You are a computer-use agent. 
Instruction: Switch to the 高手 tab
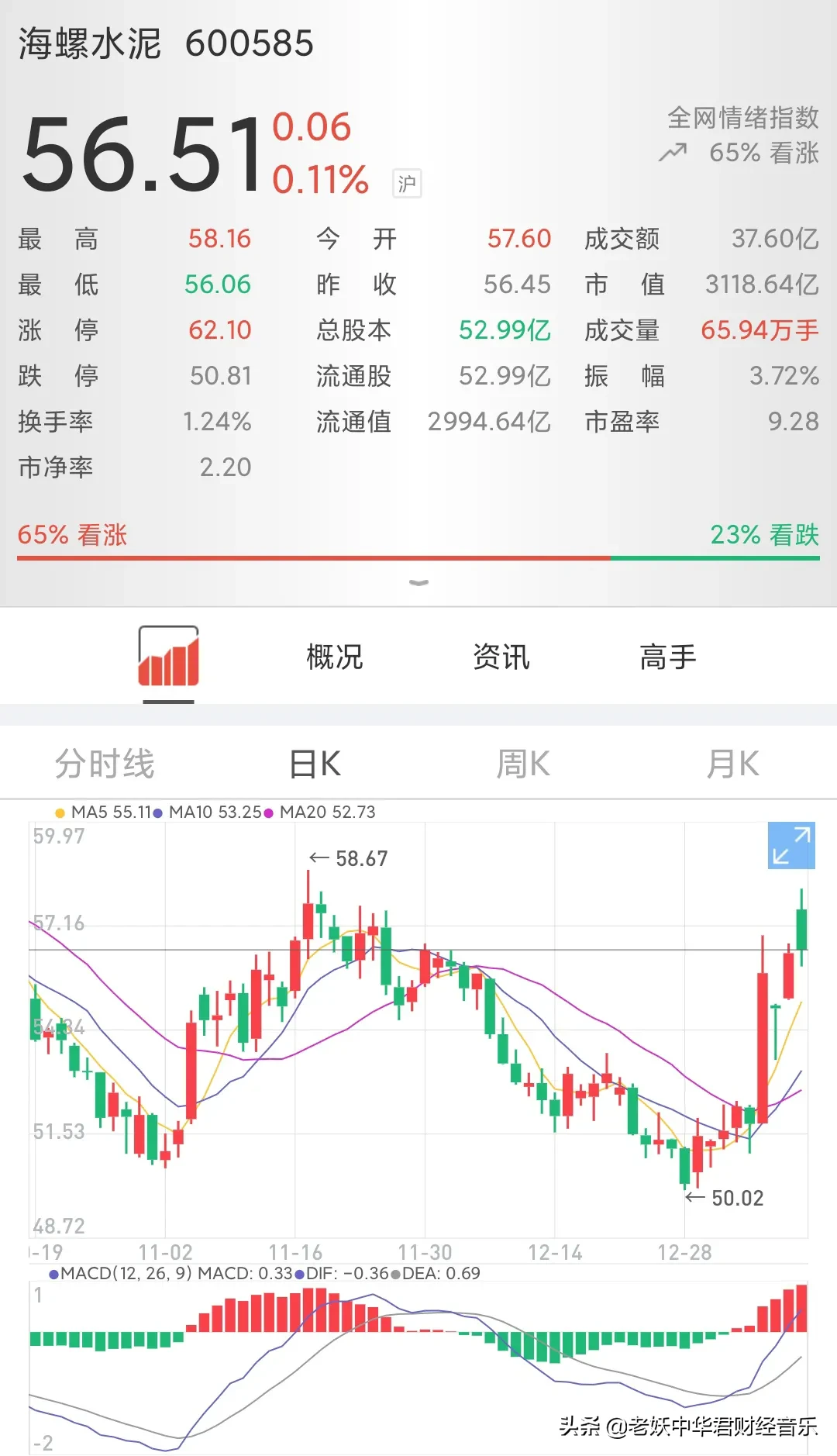point(668,657)
